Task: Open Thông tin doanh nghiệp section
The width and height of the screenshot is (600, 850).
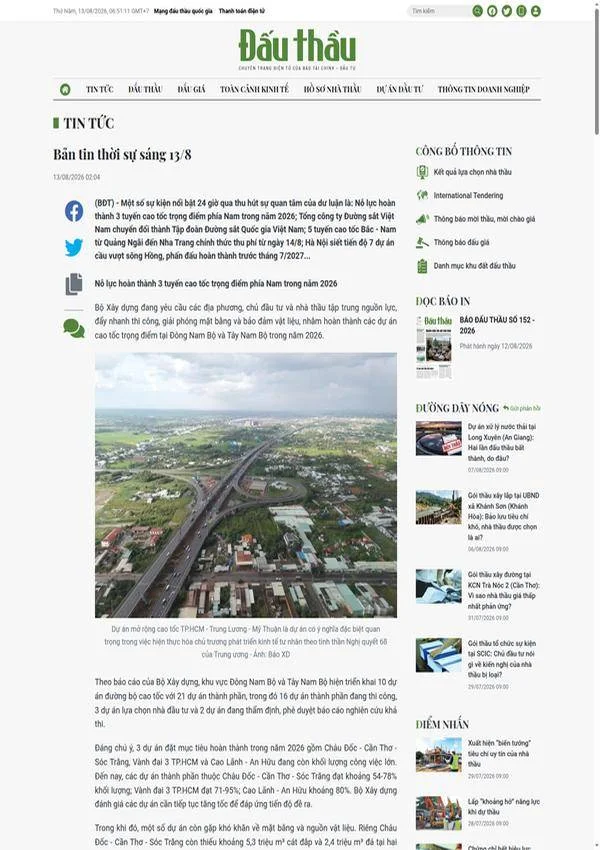Action: click(483, 89)
